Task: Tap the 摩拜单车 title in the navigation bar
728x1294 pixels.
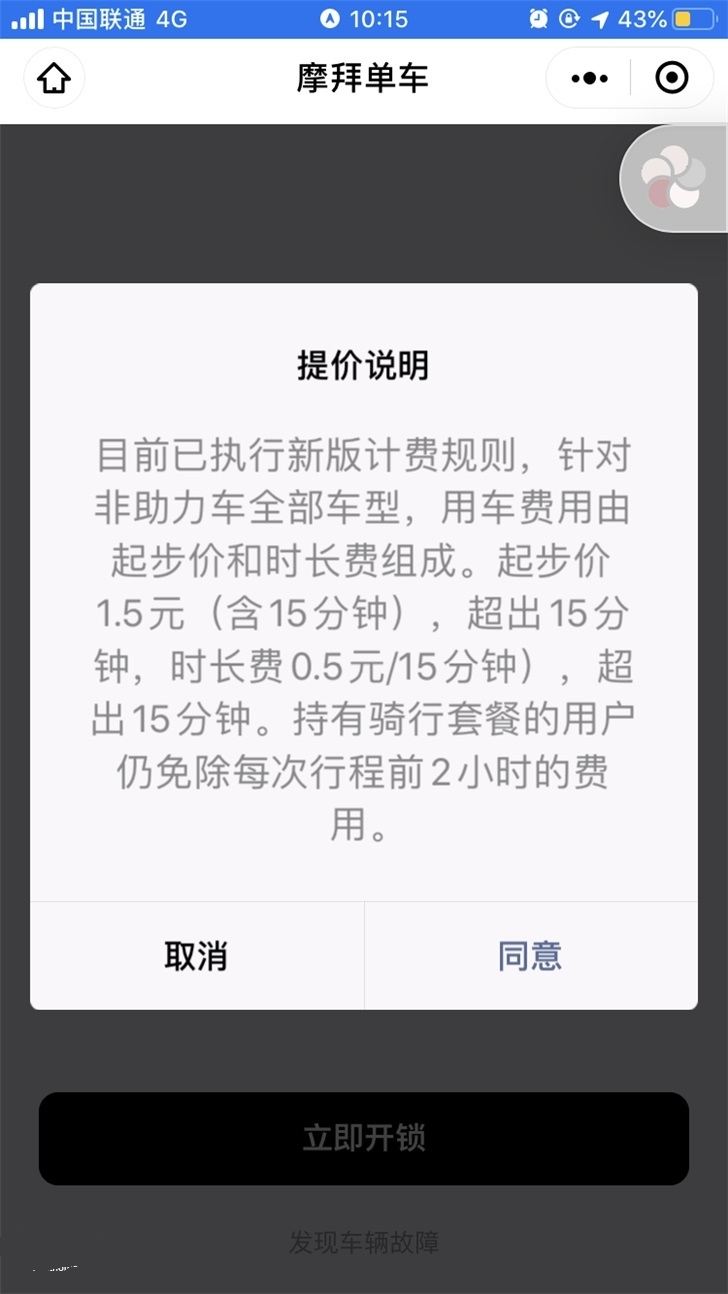Action: coord(364,78)
